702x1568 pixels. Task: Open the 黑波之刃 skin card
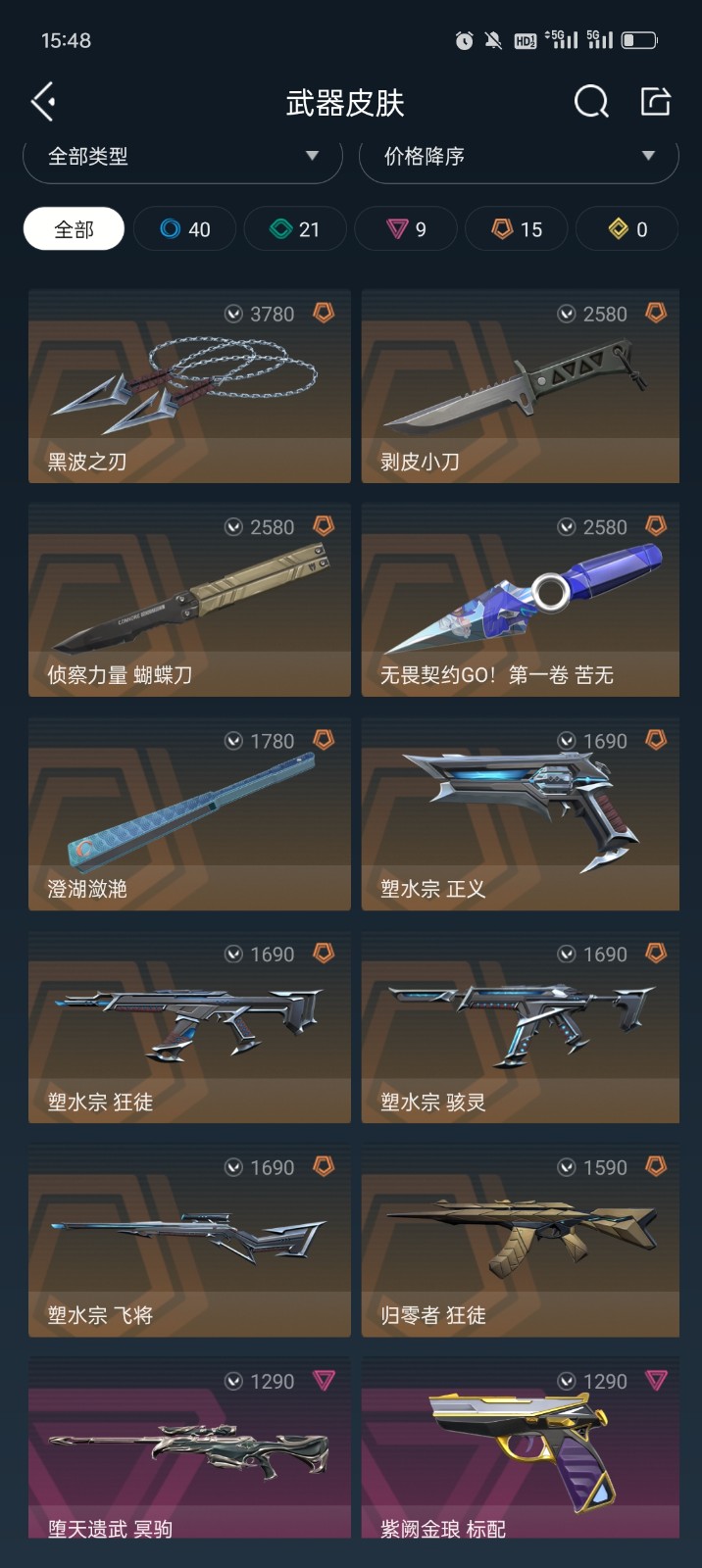[x=189, y=386]
